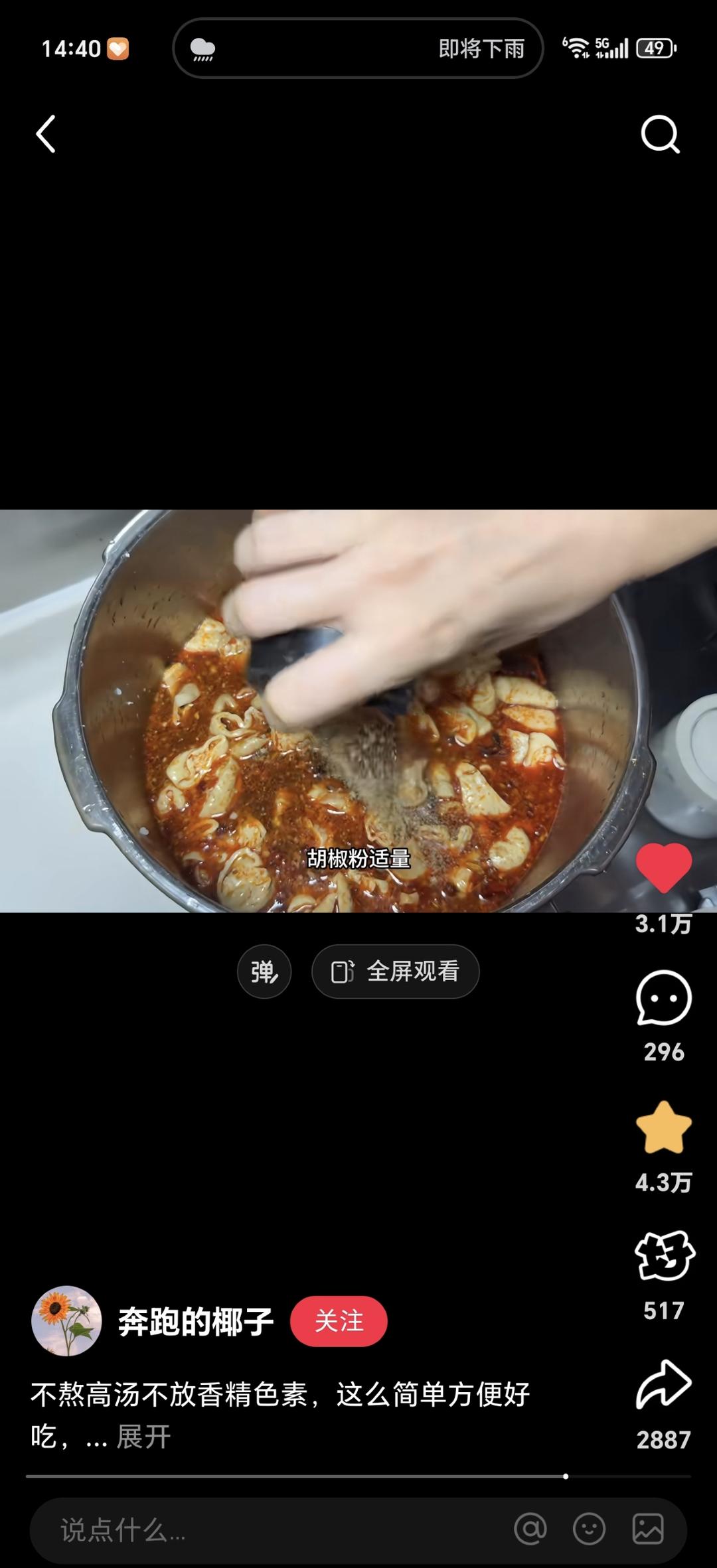Open the sunflower avatar profile

[x=66, y=1320]
